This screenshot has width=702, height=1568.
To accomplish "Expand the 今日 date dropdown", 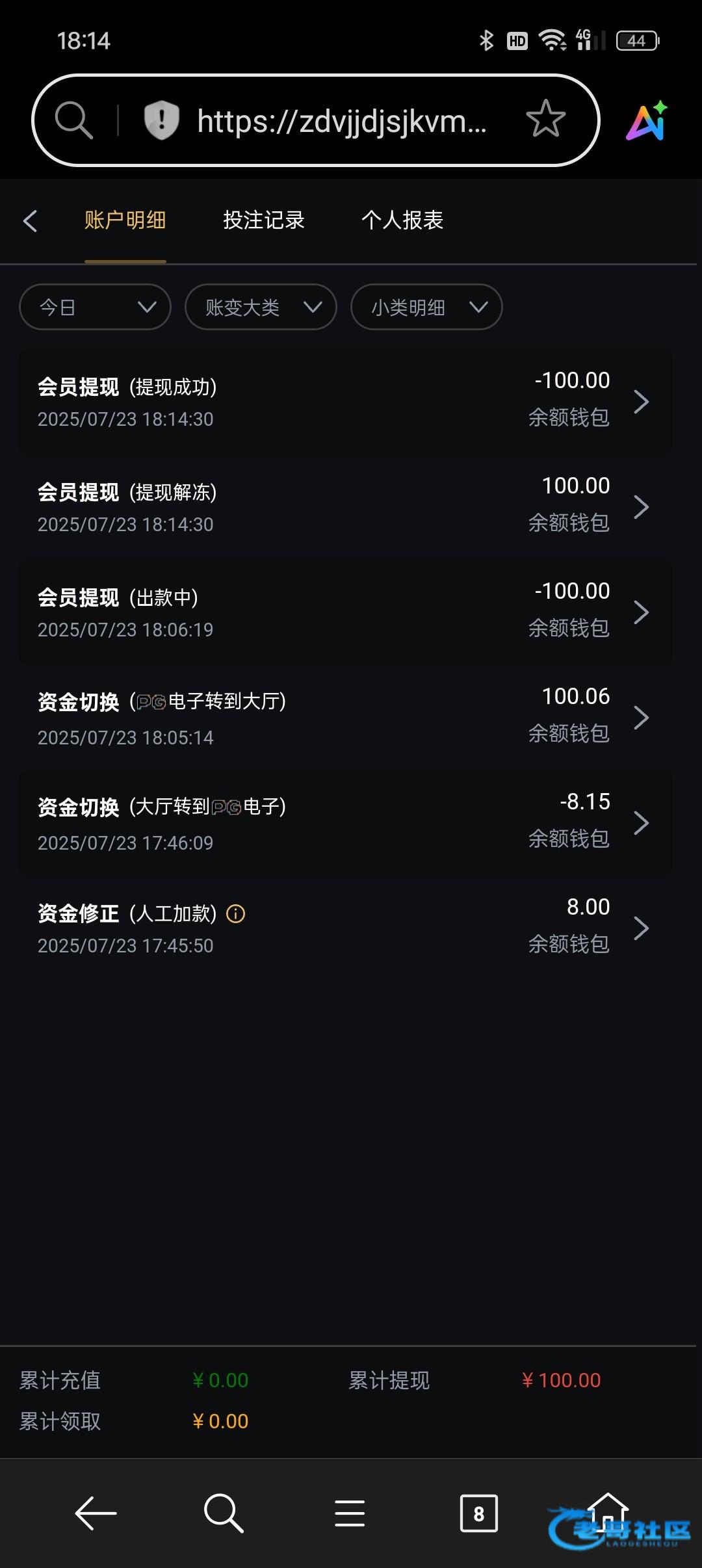I will 95,307.
